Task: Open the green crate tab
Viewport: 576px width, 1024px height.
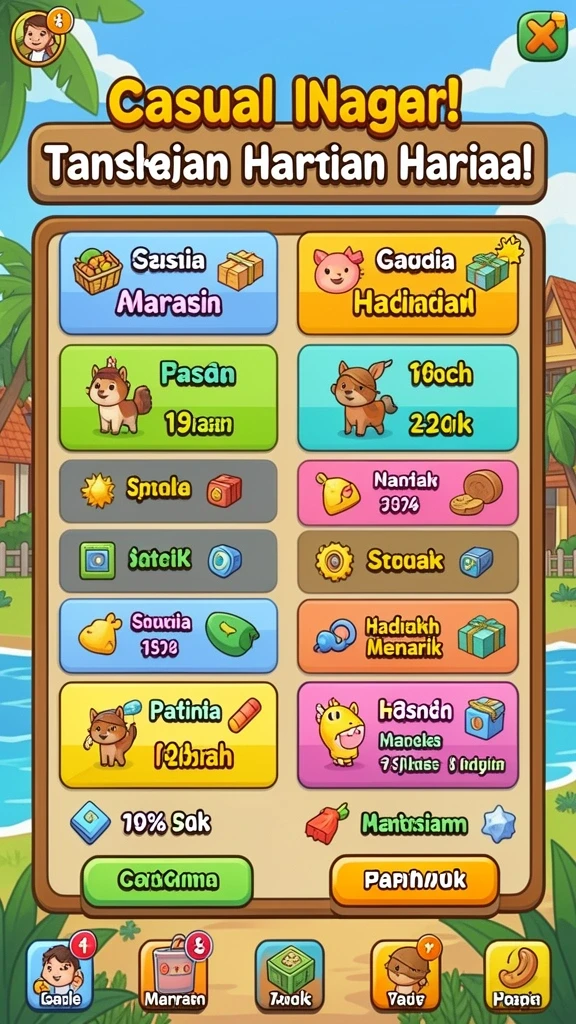Action: (289, 975)
